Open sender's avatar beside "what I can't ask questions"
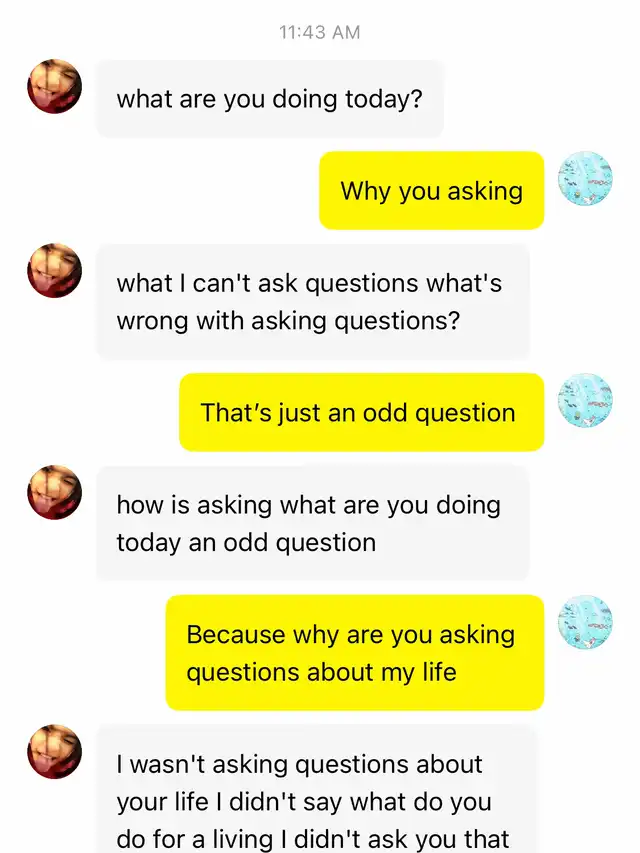640x853 pixels. pos(54,270)
